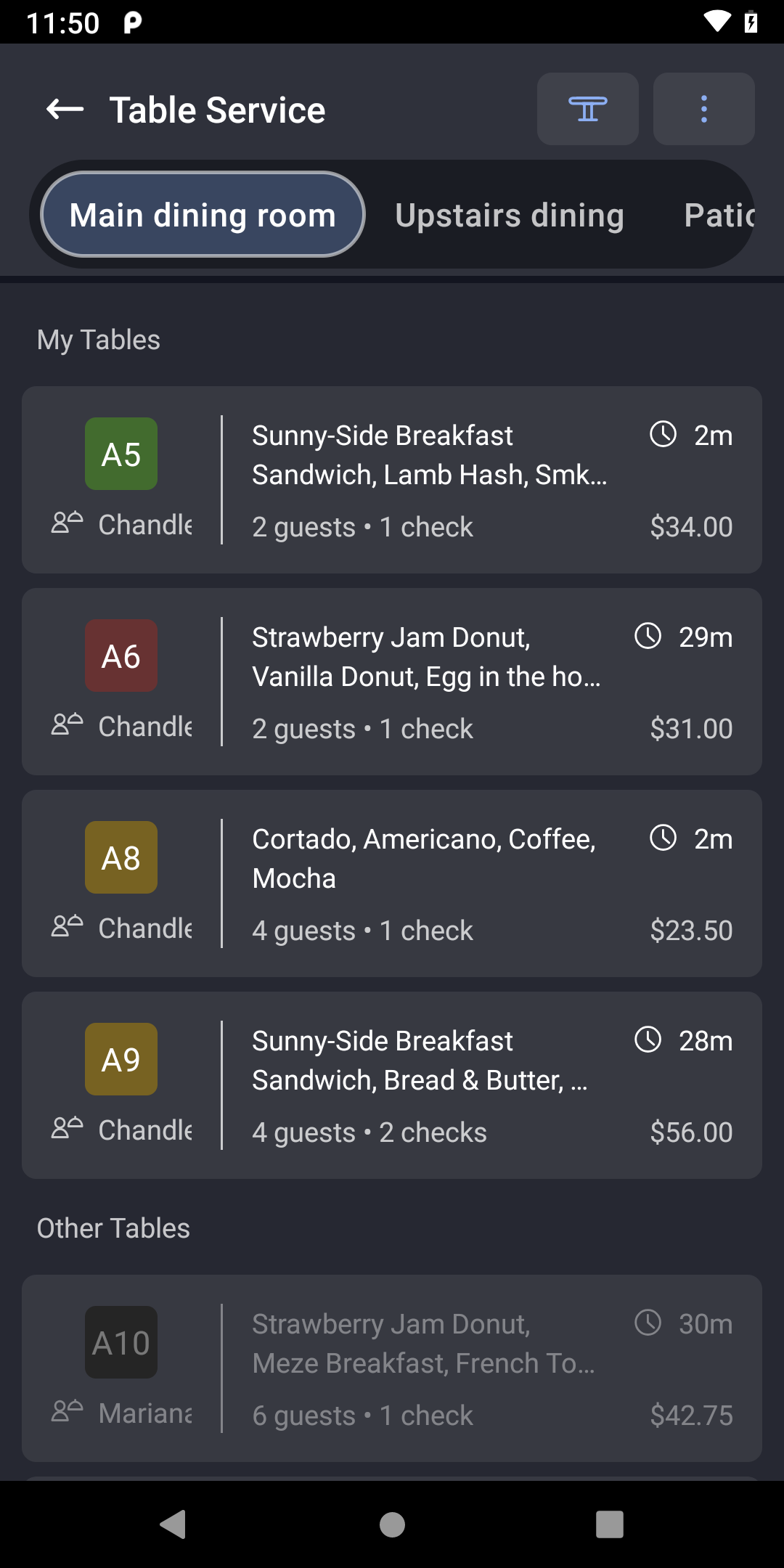Tap the clock icon on table A8

(x=663, y=838)
